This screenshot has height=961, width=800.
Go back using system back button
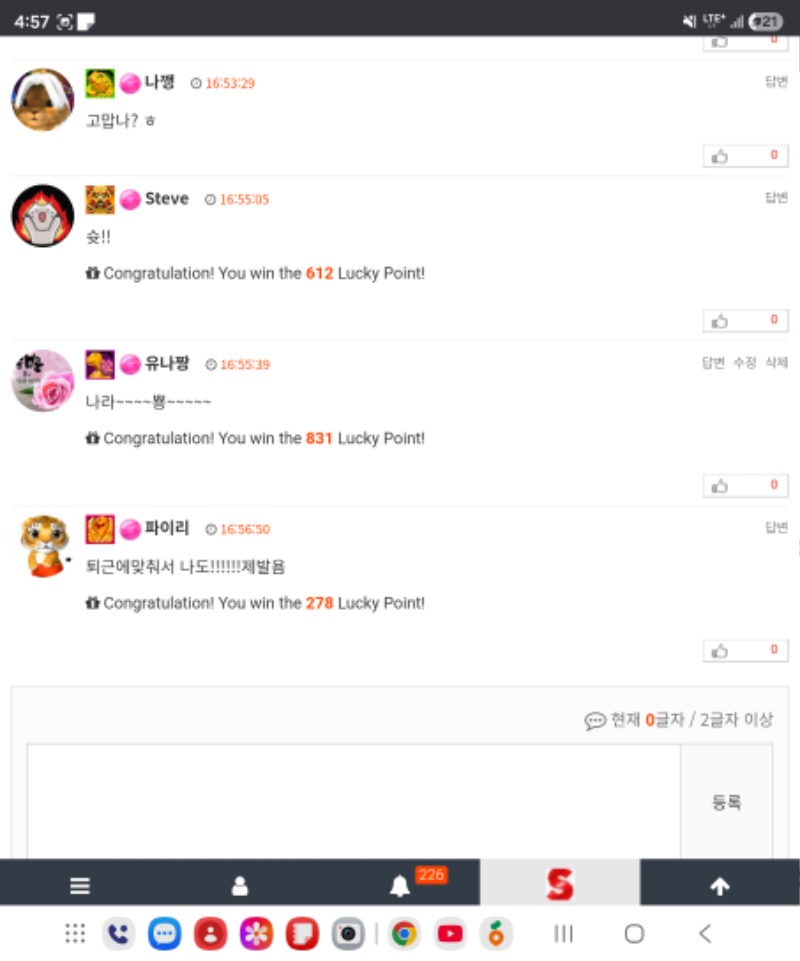coord(705,934)
